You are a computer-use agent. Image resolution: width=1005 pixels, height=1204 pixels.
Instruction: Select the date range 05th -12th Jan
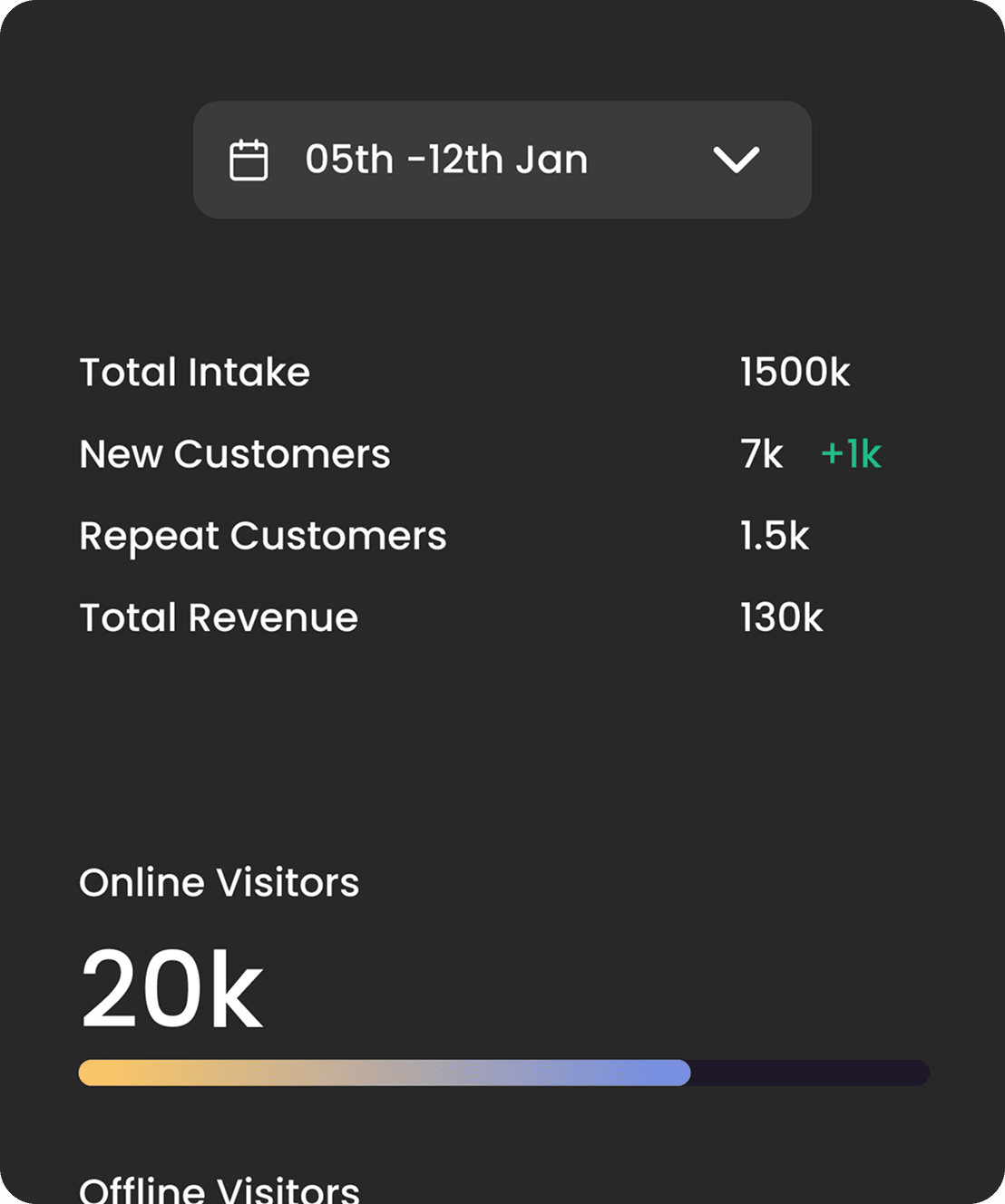pyautogui.click(x=446, y=160)
